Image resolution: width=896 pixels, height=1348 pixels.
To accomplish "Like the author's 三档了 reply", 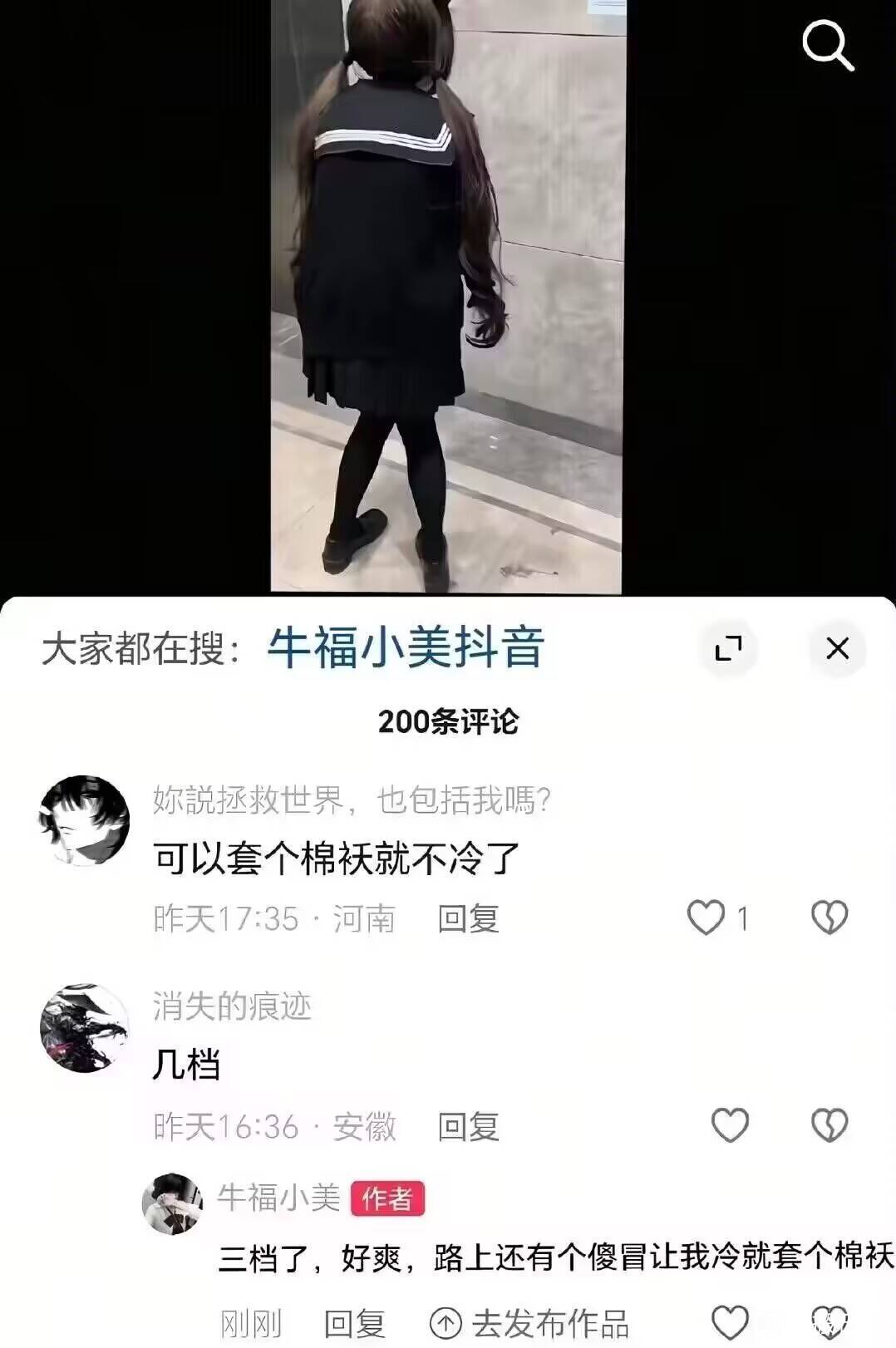I will coord(730,1322).
